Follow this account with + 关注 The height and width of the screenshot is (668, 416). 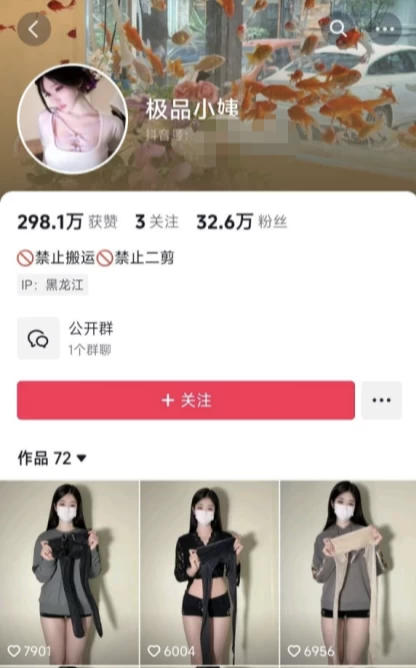(186, 400)
